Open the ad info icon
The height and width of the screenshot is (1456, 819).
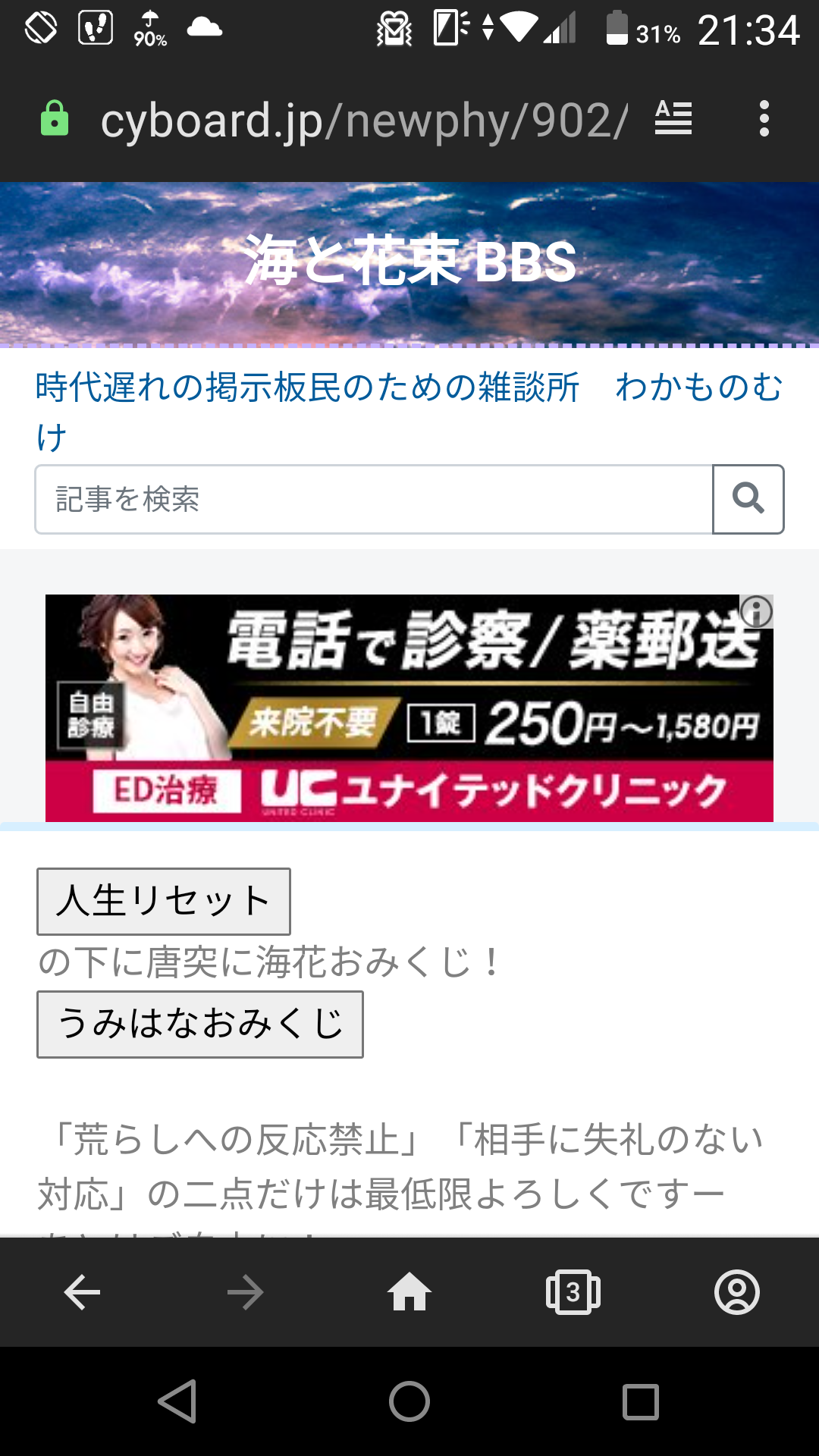[756, 611]
